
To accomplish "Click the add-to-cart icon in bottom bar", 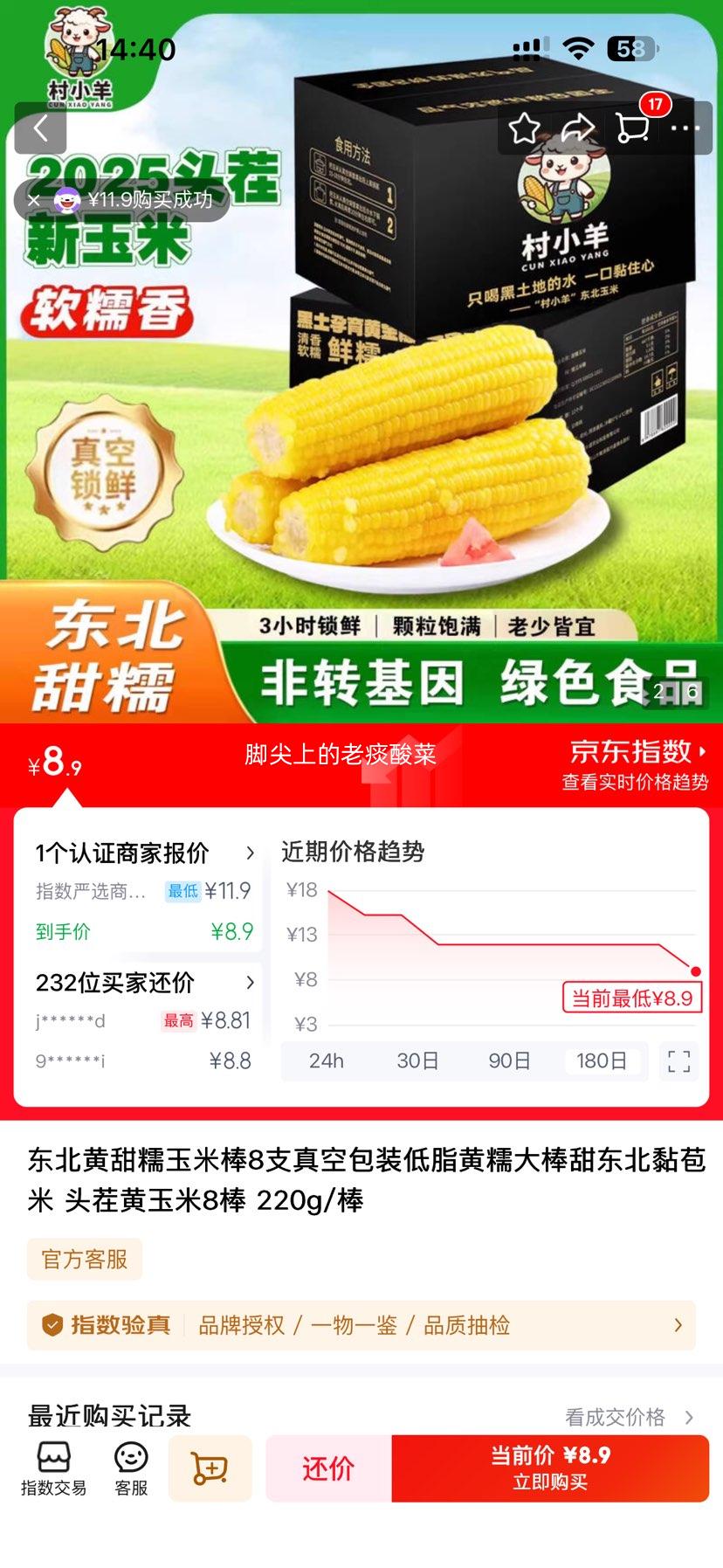I will coord(210,1468).
